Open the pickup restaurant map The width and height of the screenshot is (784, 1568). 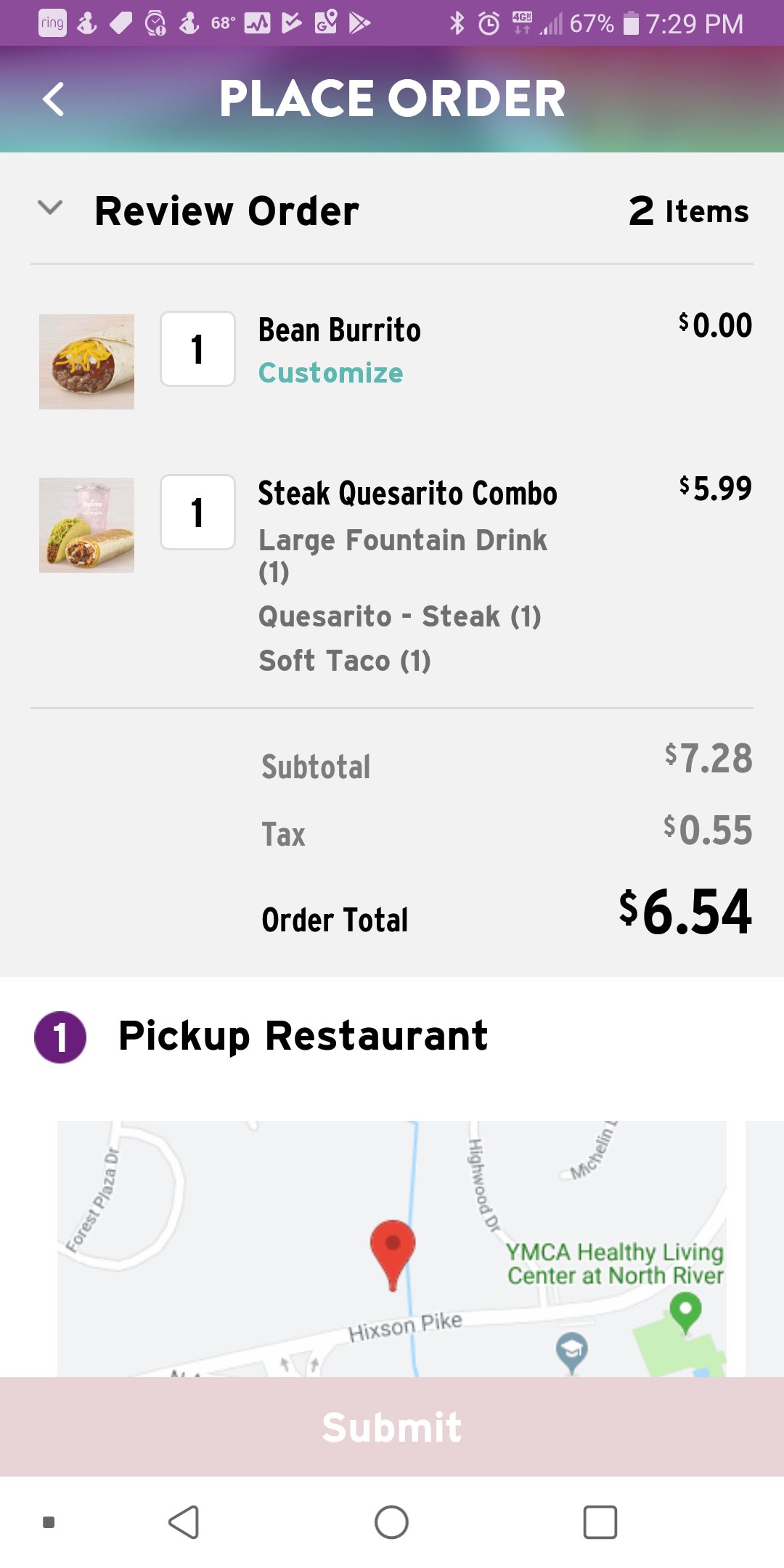click(x=392, y=1249)
